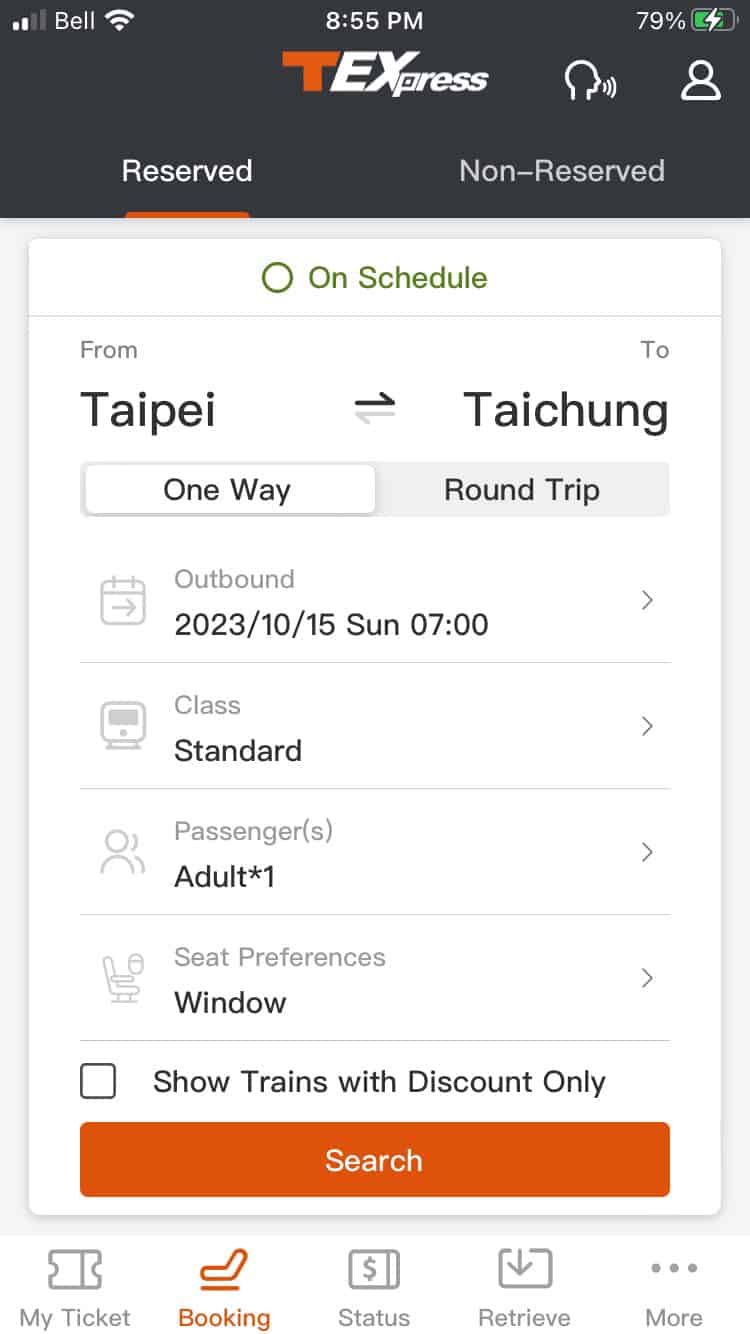Select One Way travel option

227,490
